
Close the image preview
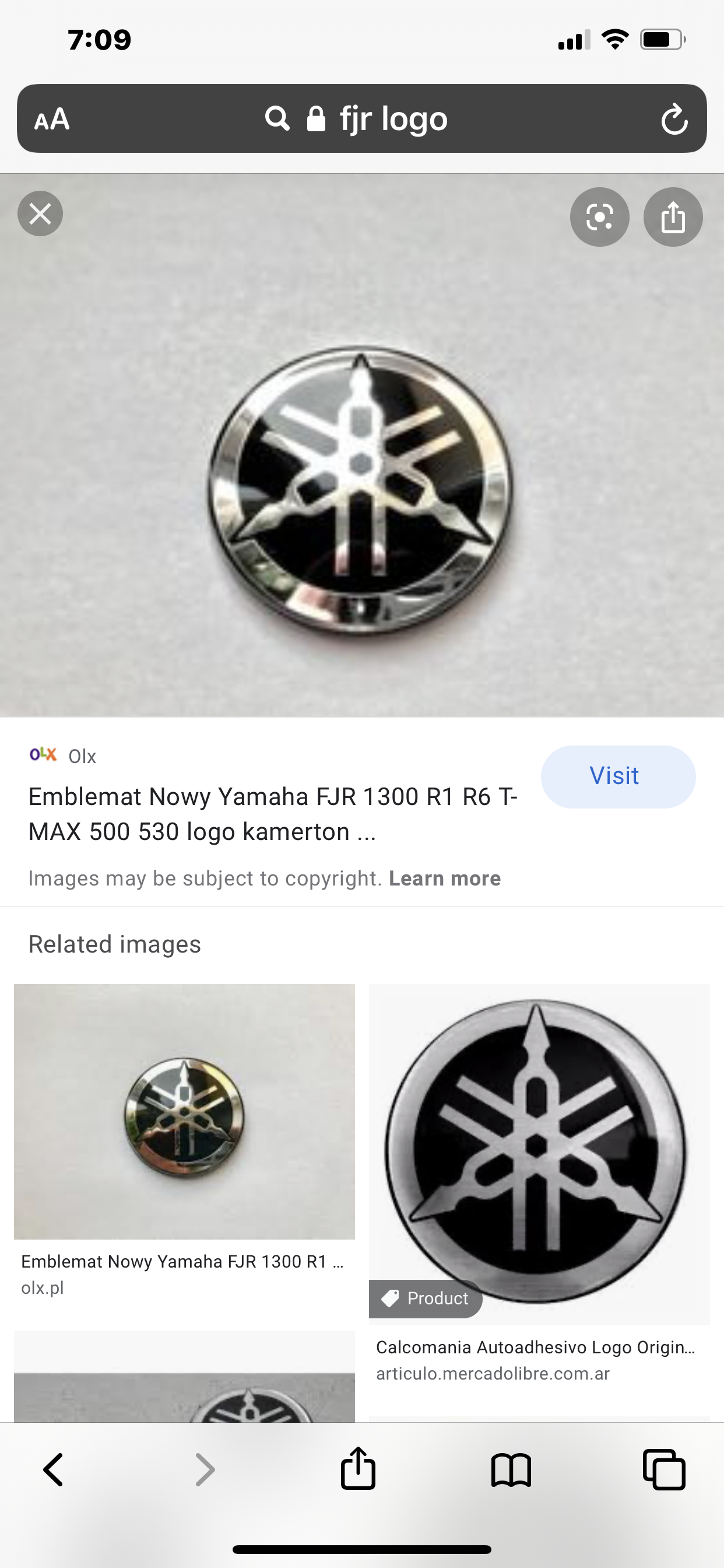[x=40, y=213]
